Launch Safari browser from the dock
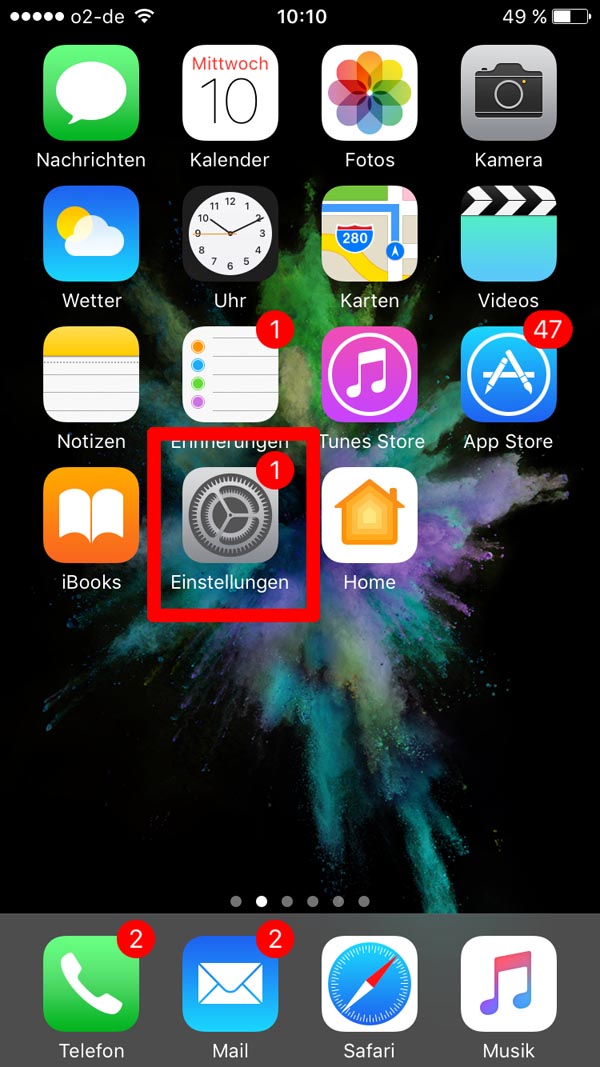The height and width of the screenshot is (1067, 600). (369, 984)
